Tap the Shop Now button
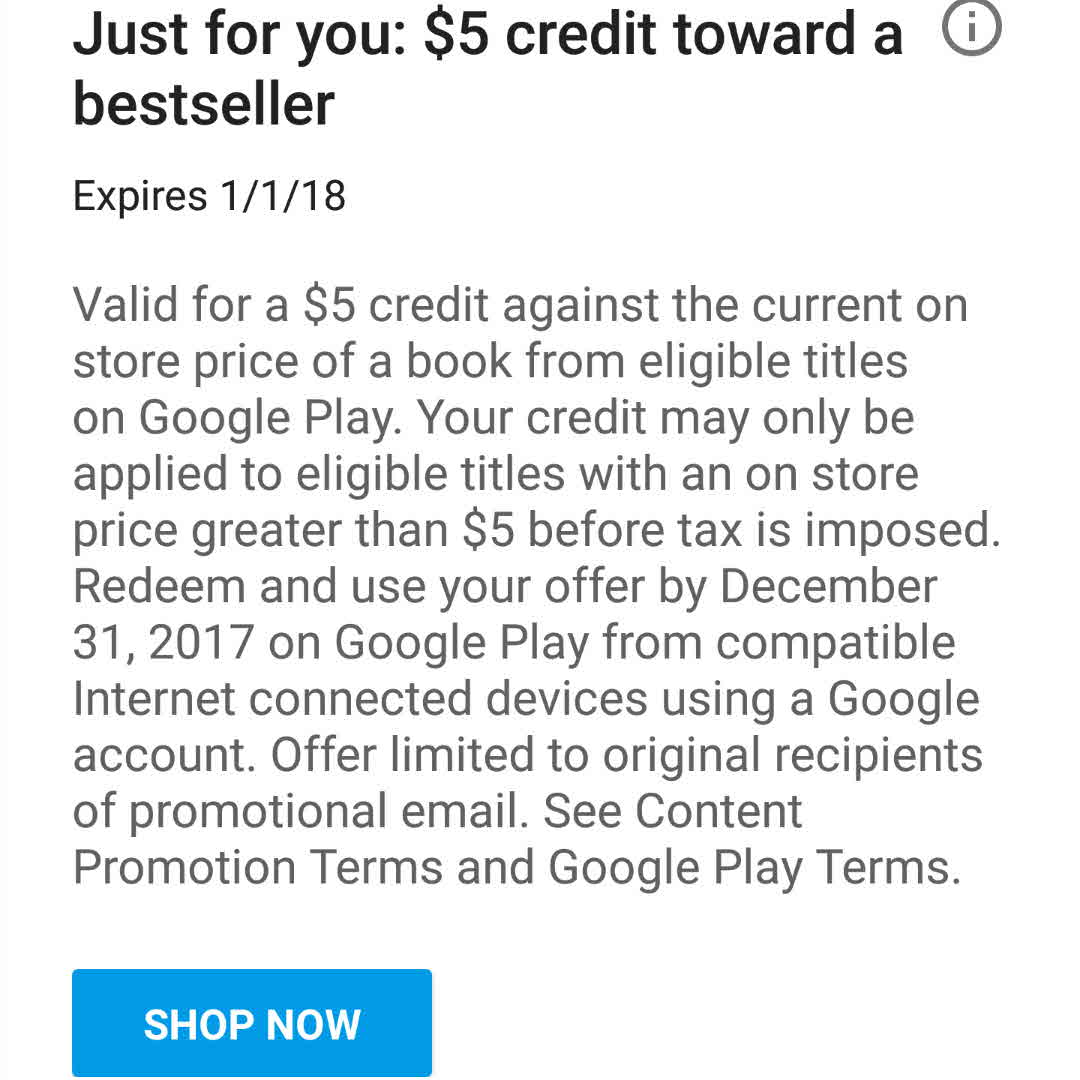The image size is (1080, 1080). (252, 1023)
